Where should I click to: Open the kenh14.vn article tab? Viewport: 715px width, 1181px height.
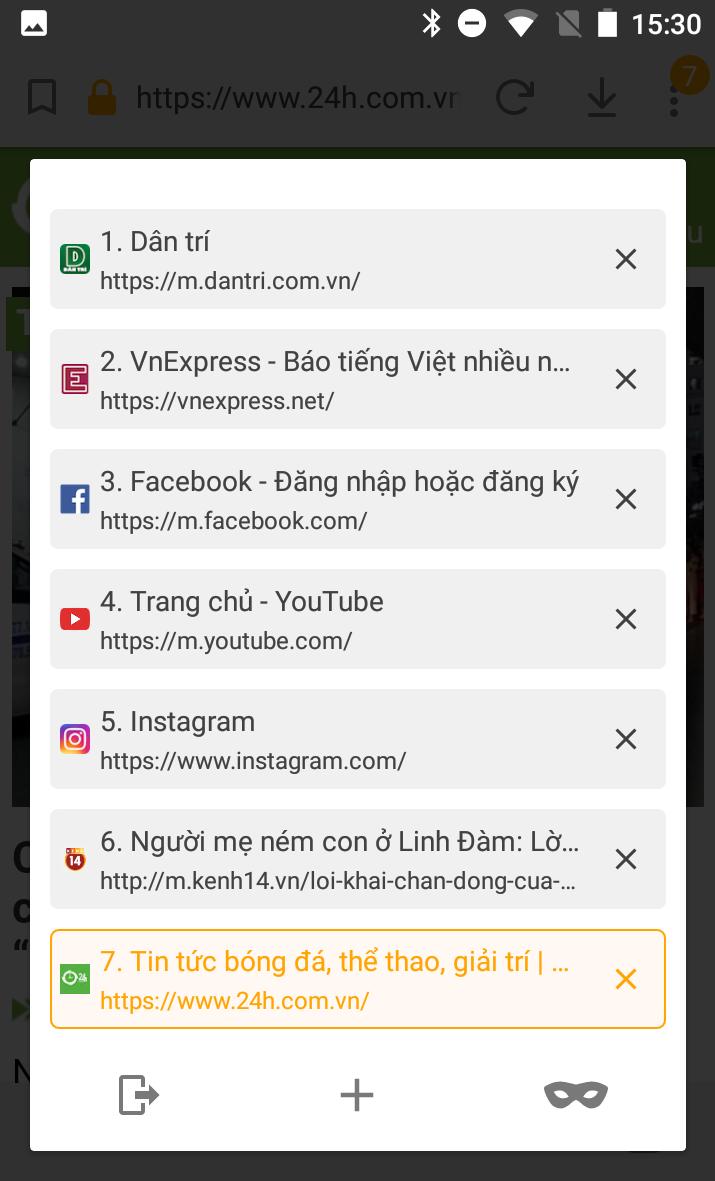[x=330, y=859]
